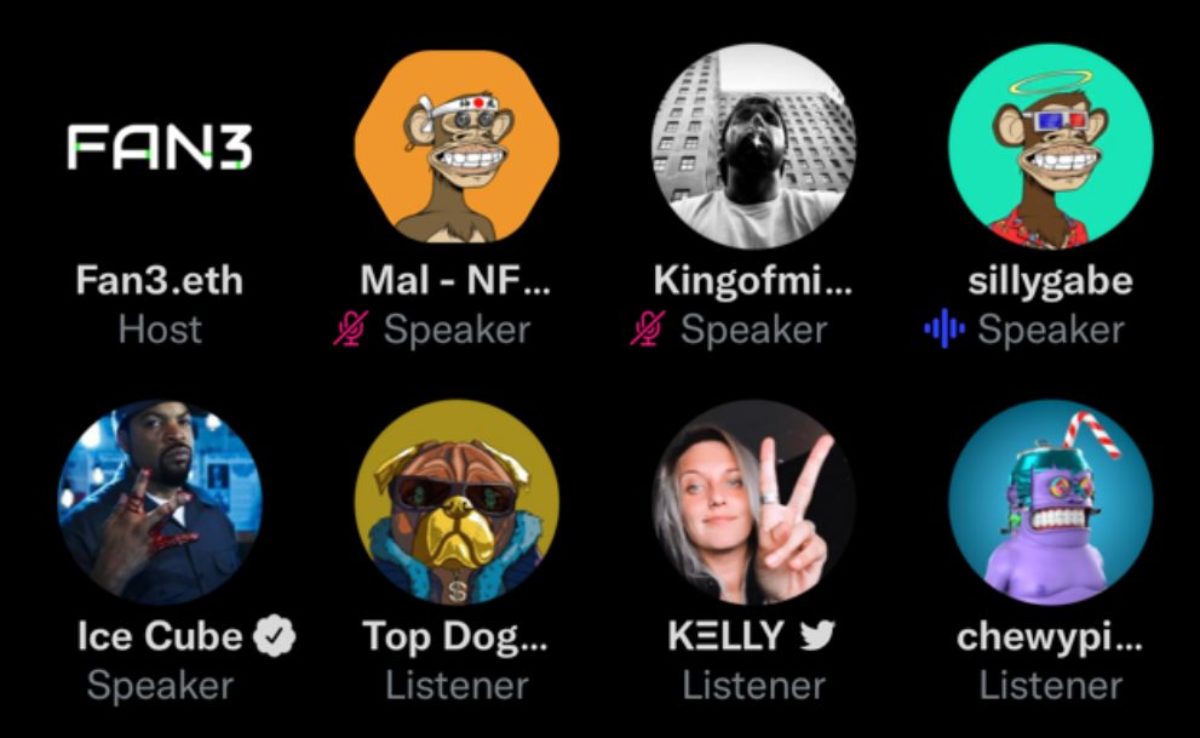Open Ice Cube's speaker profile

(x=160, y=503)
